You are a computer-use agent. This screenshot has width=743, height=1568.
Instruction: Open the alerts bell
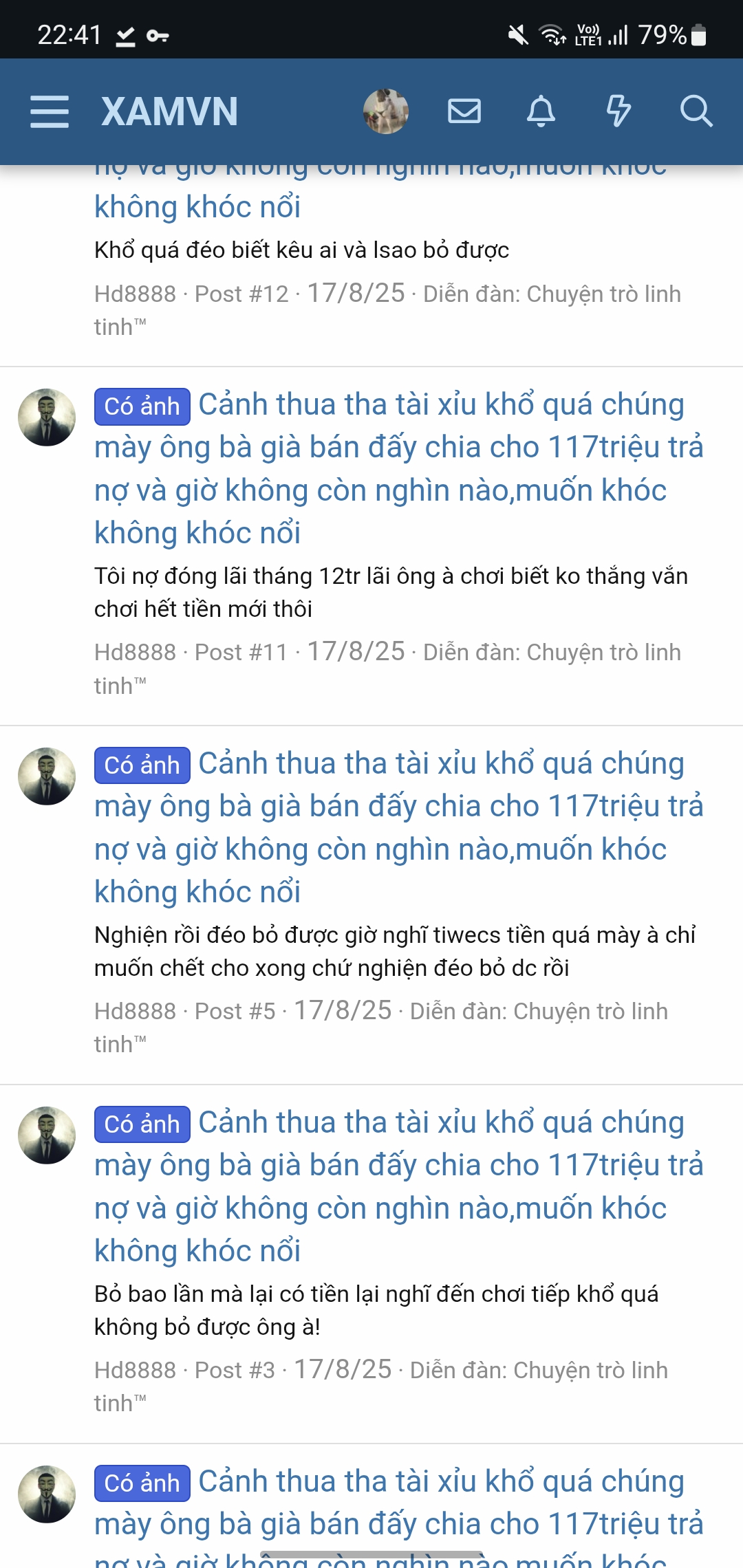(x=541, y=111)
